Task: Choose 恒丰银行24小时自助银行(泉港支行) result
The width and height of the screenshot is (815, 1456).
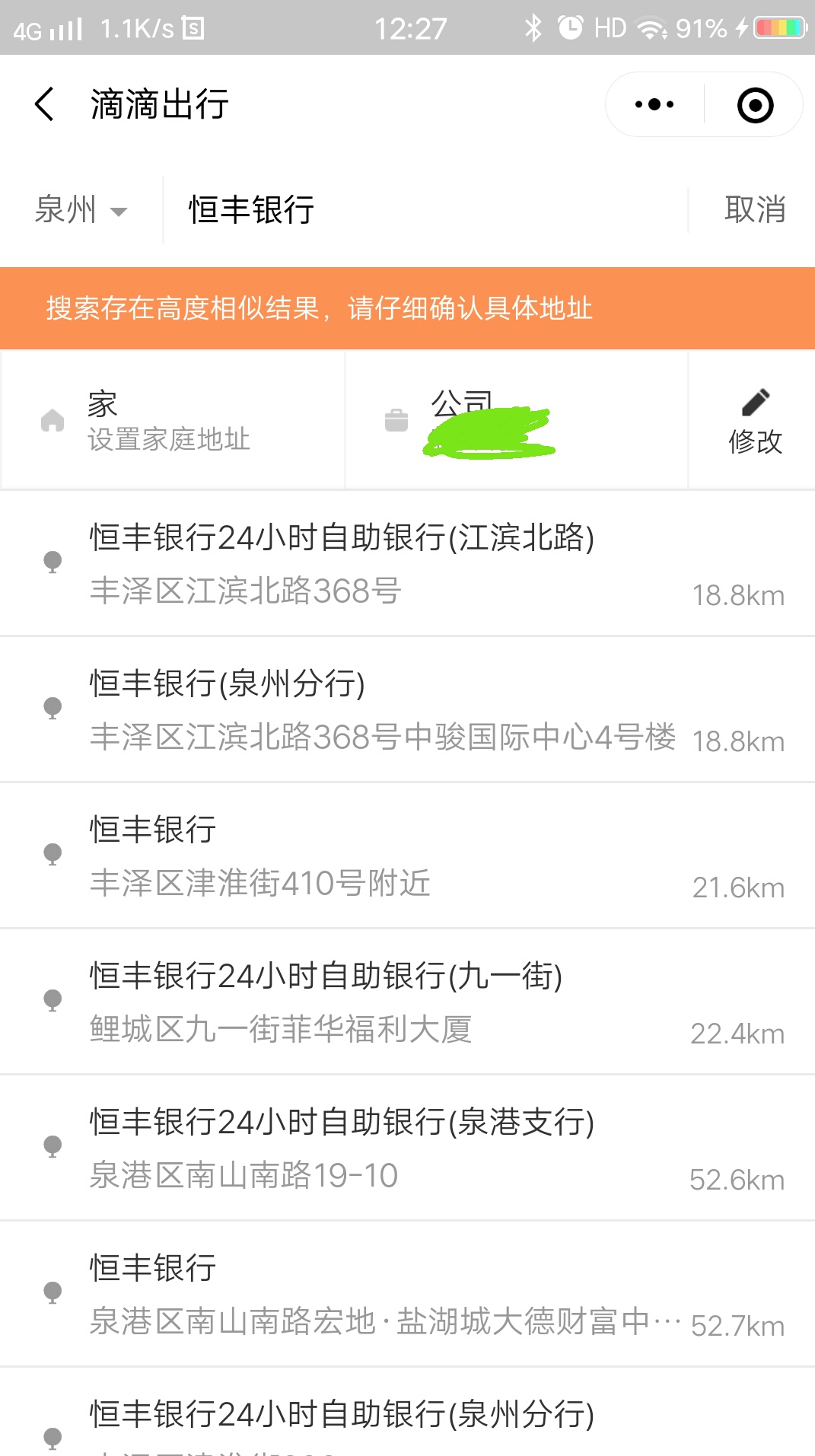Action: 407,1148
